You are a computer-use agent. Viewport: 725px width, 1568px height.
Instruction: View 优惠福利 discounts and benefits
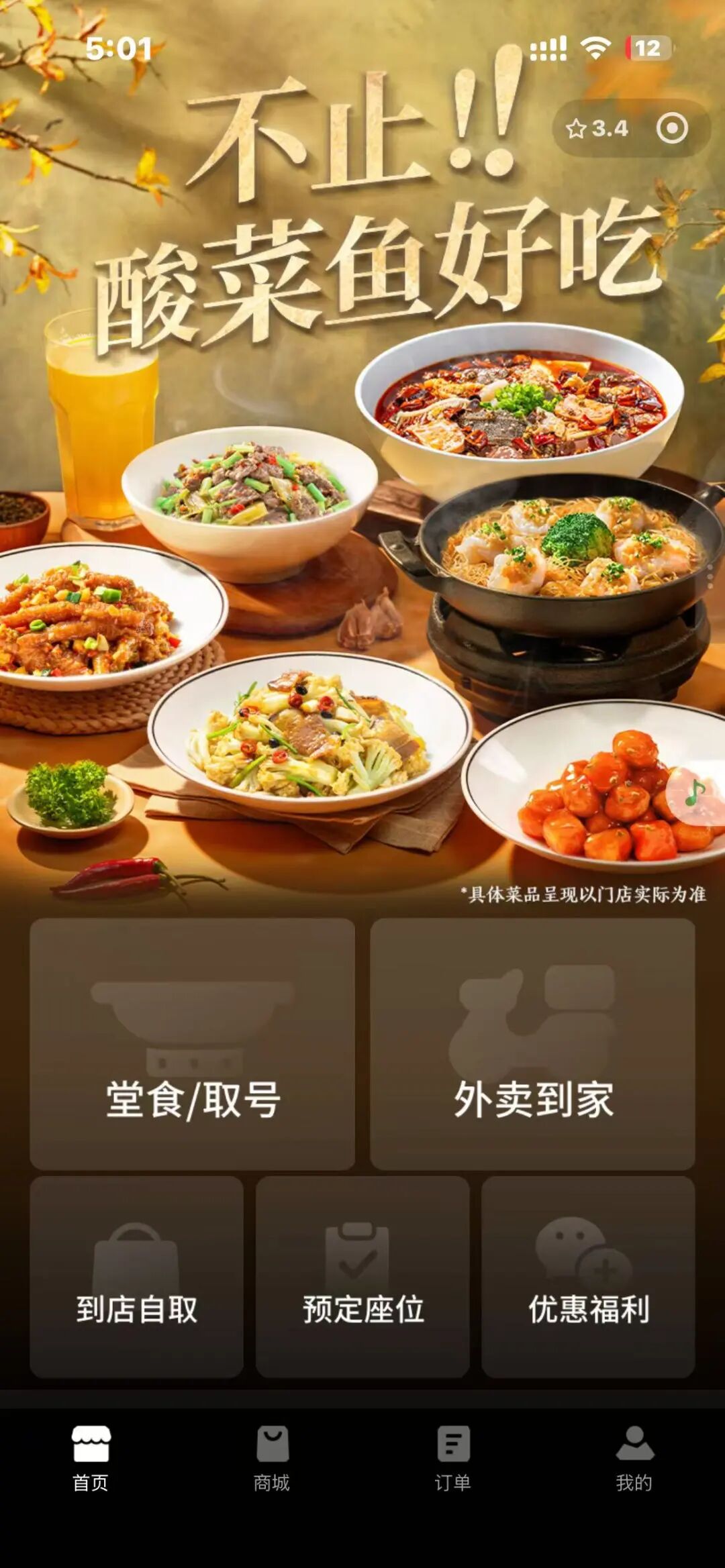tap(588, 1276)
